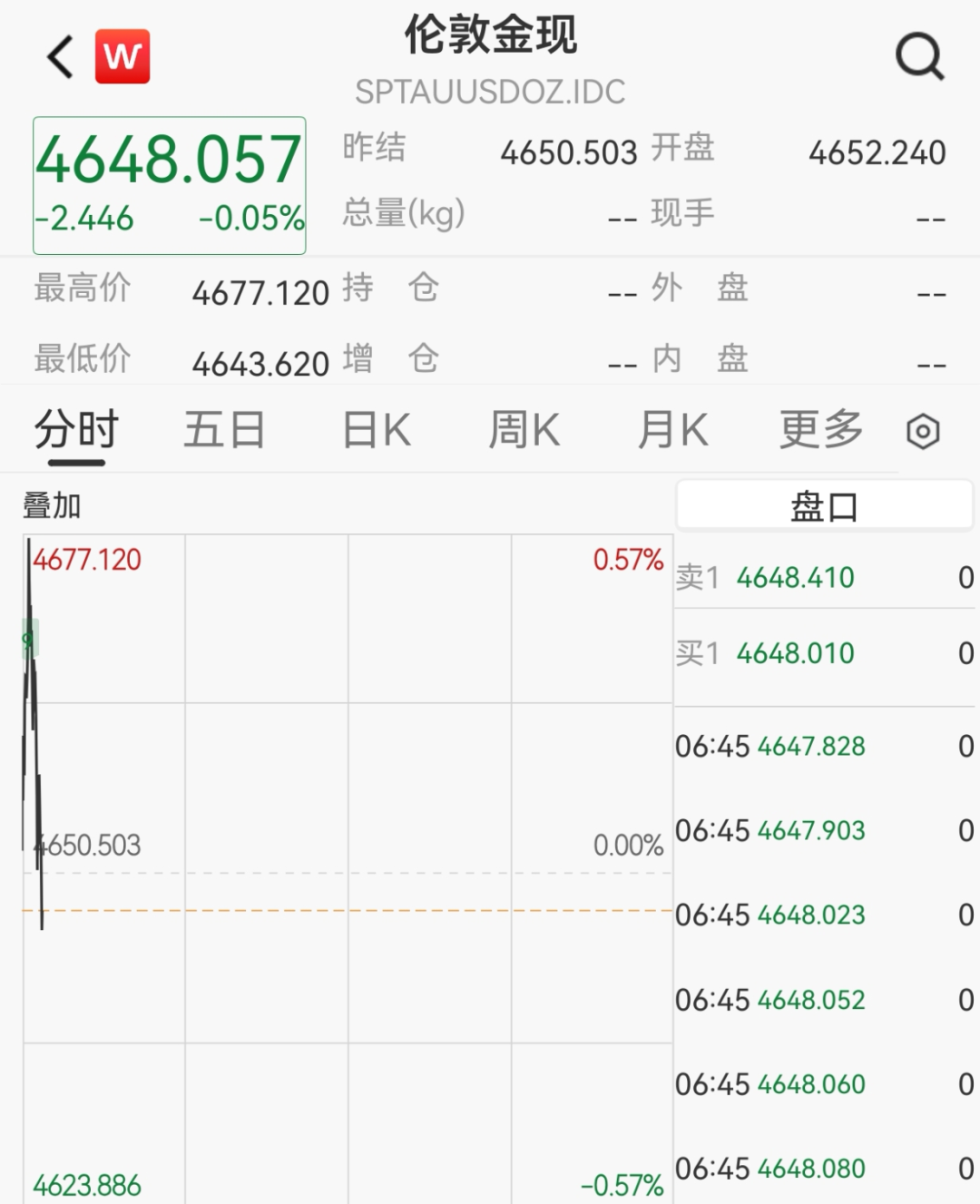Tap the Wind app logo icon
The image size is (980, 1204).
123,56
